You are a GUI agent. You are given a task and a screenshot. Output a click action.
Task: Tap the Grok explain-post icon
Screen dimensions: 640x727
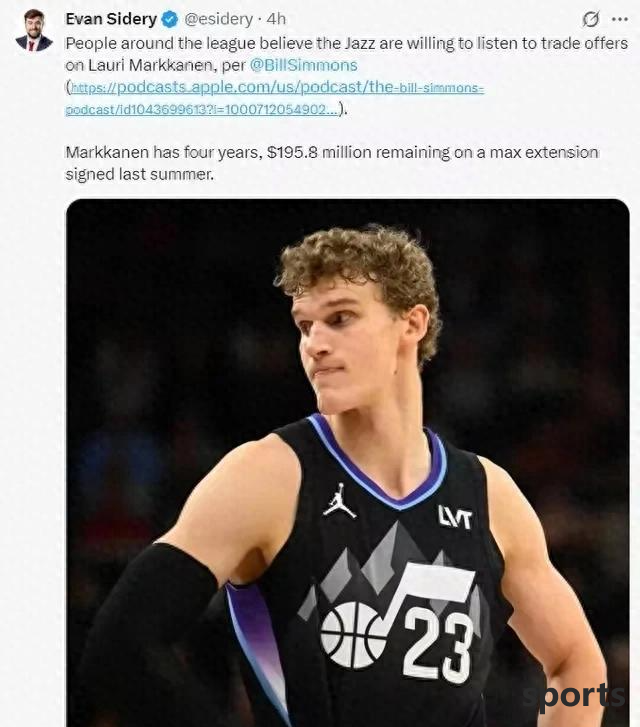[590, 19]
